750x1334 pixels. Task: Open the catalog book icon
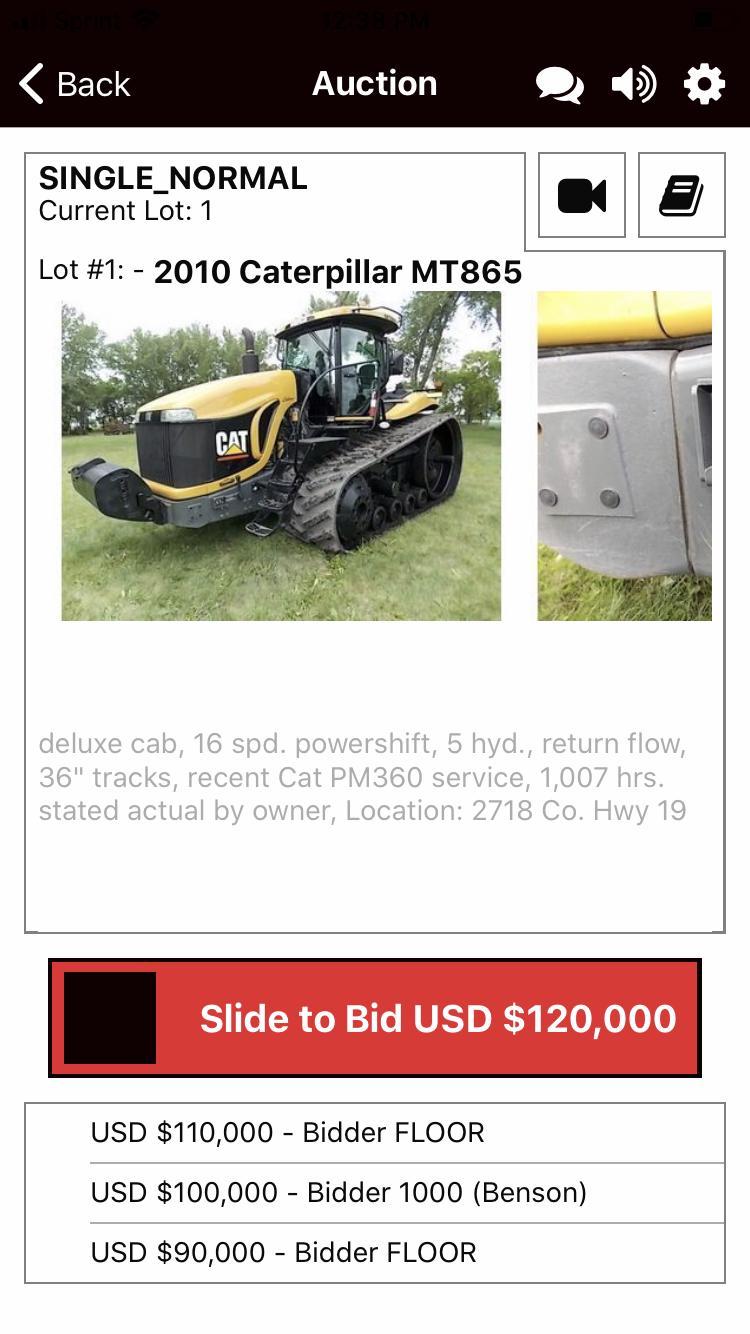coord(681,195)
